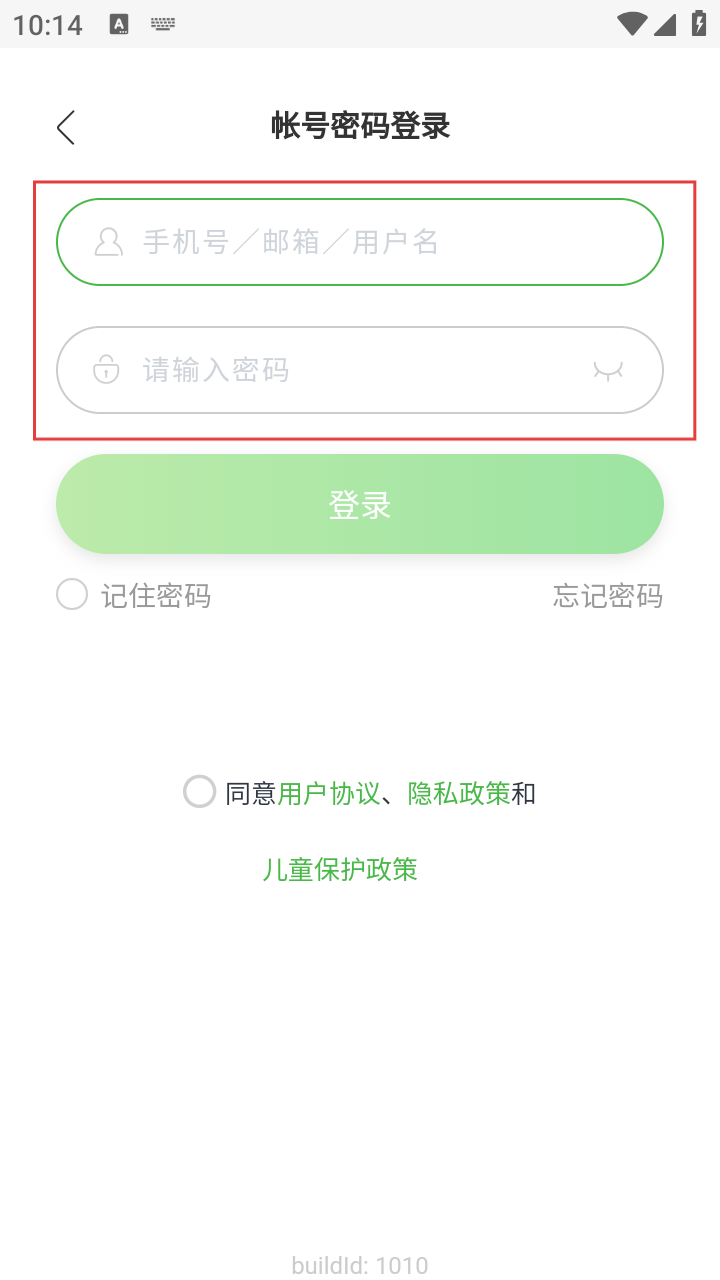Toggle password visibility eye icon
Screen dimensions: 720x1280
pos(607,370)
